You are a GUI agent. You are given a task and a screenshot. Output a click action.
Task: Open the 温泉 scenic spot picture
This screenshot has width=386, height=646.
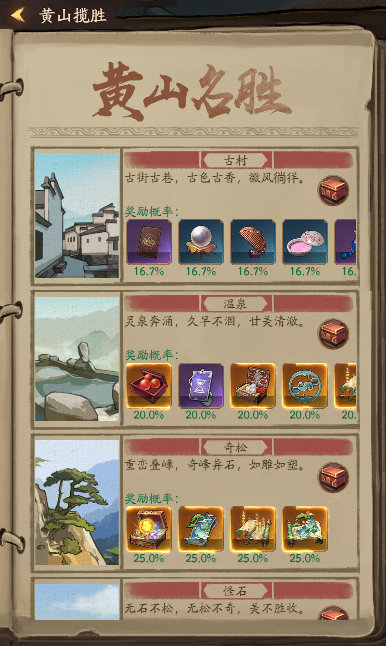tap(77, 358)
